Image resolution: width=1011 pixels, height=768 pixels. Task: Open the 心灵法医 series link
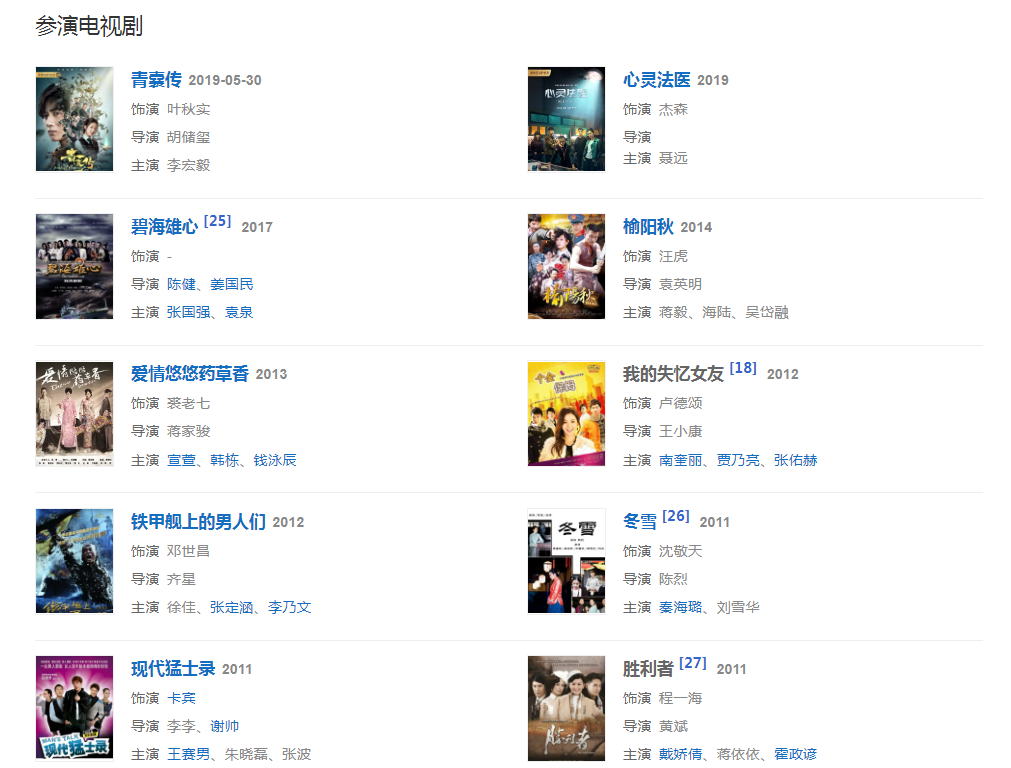[656, 80]
